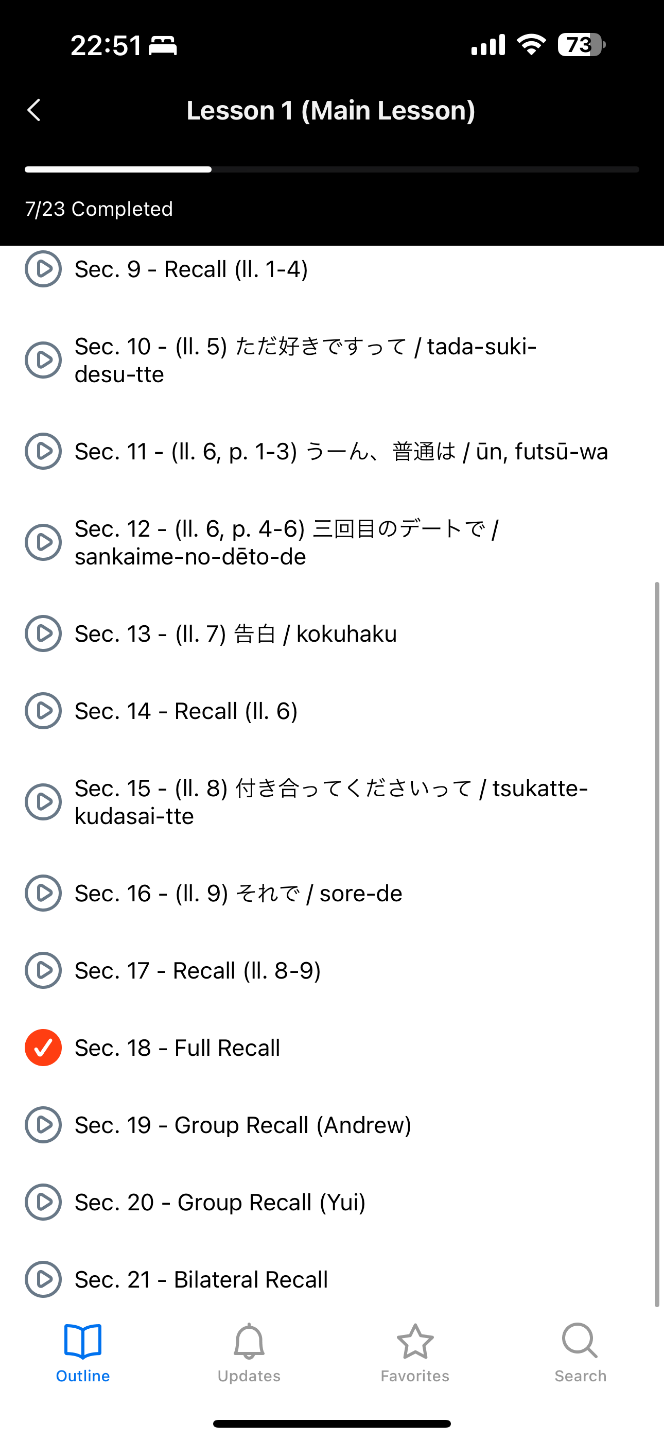This screenshot has height=1440, width=664.
Task: Open Sec. 14 - Recall (ll. 6)
Action: coord(185,711)
